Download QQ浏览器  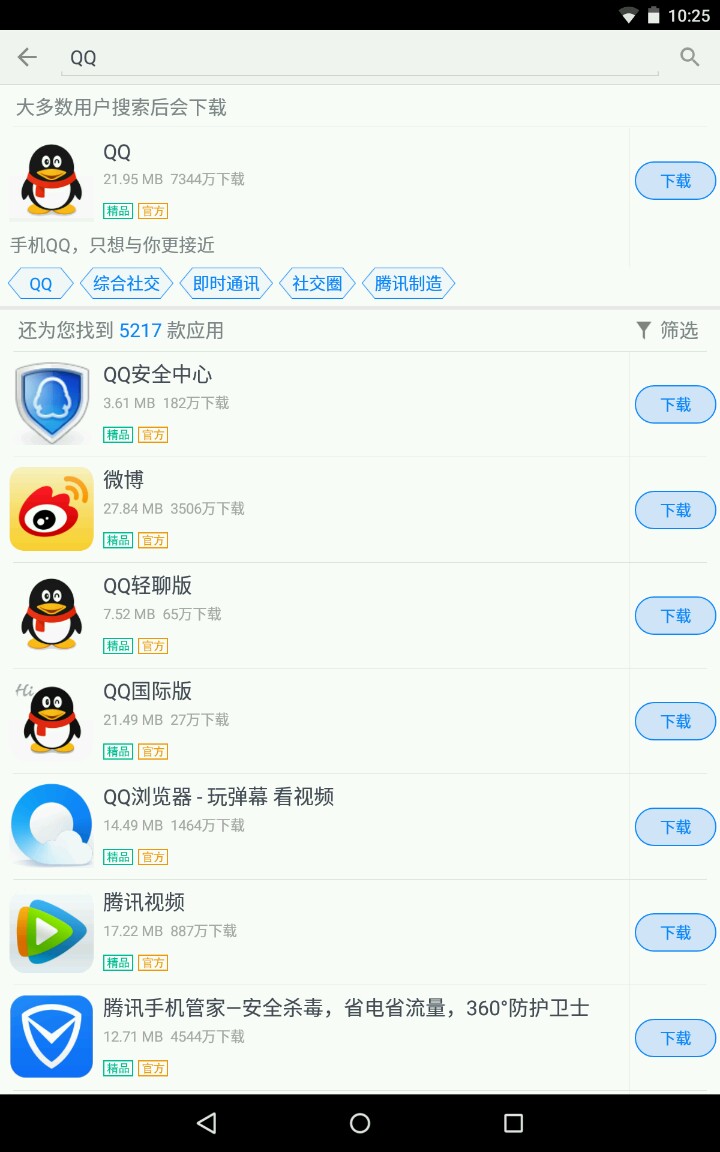click(675, 827)
